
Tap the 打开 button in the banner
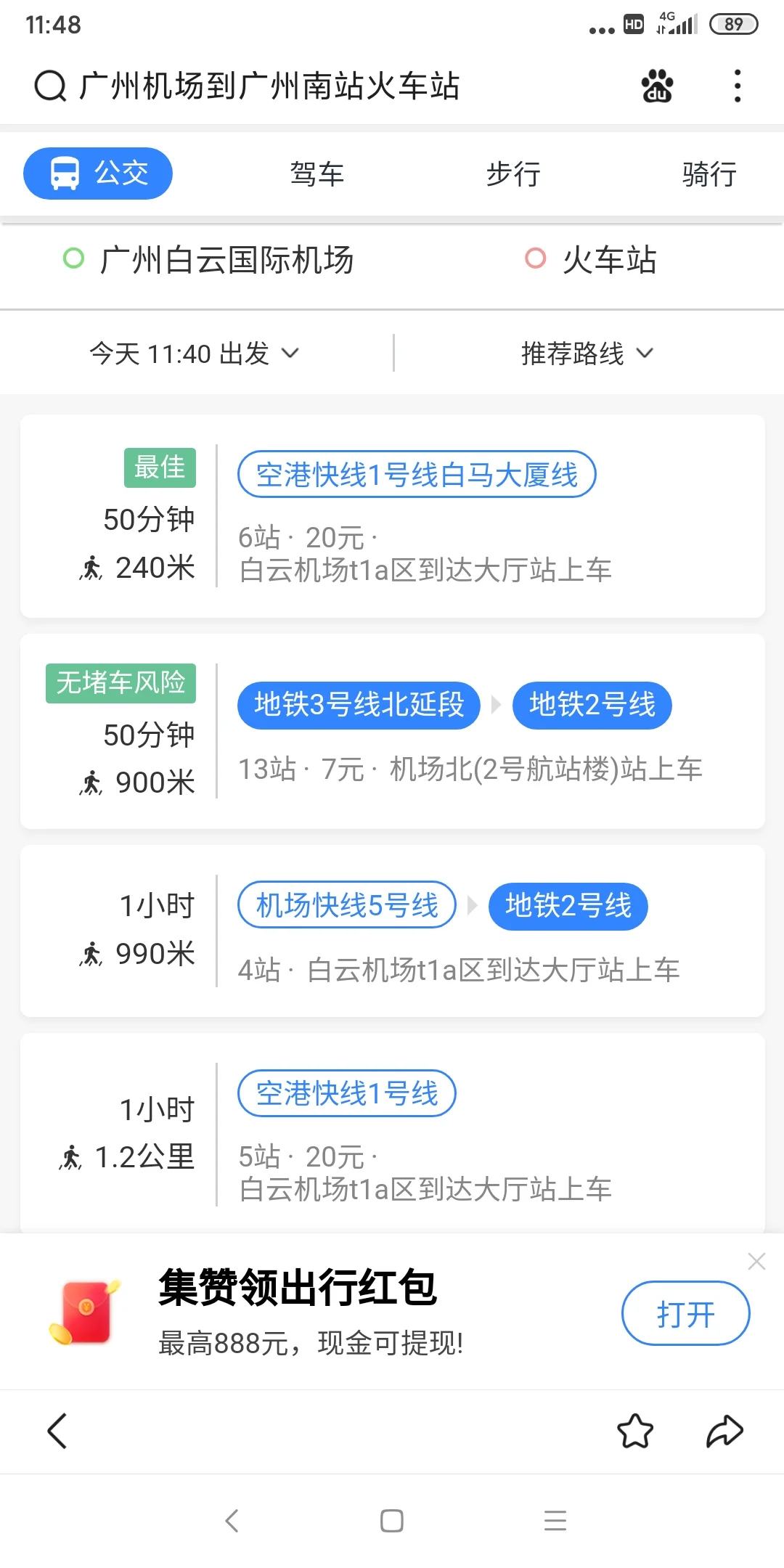coord(685,1312)
